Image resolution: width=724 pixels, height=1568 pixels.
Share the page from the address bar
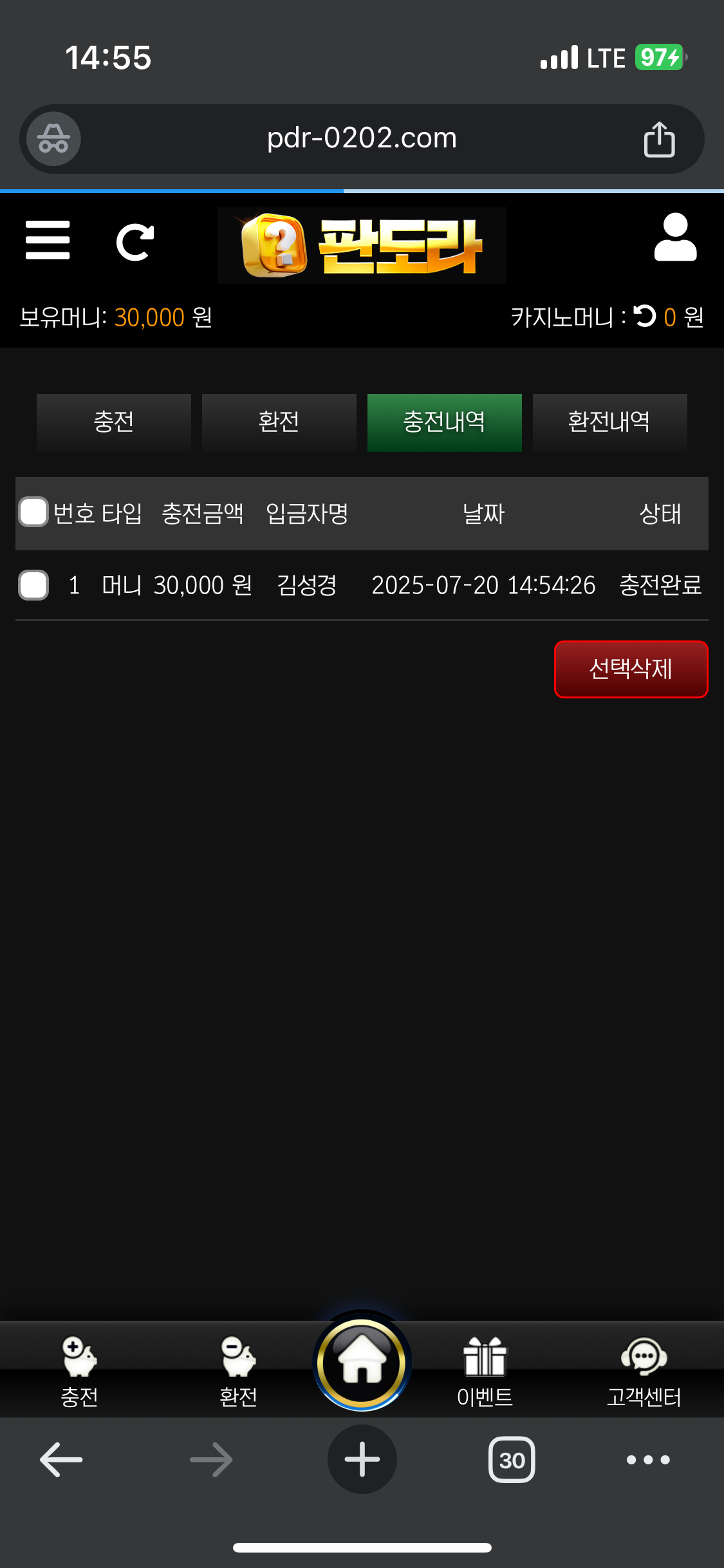tap(659, 139)
